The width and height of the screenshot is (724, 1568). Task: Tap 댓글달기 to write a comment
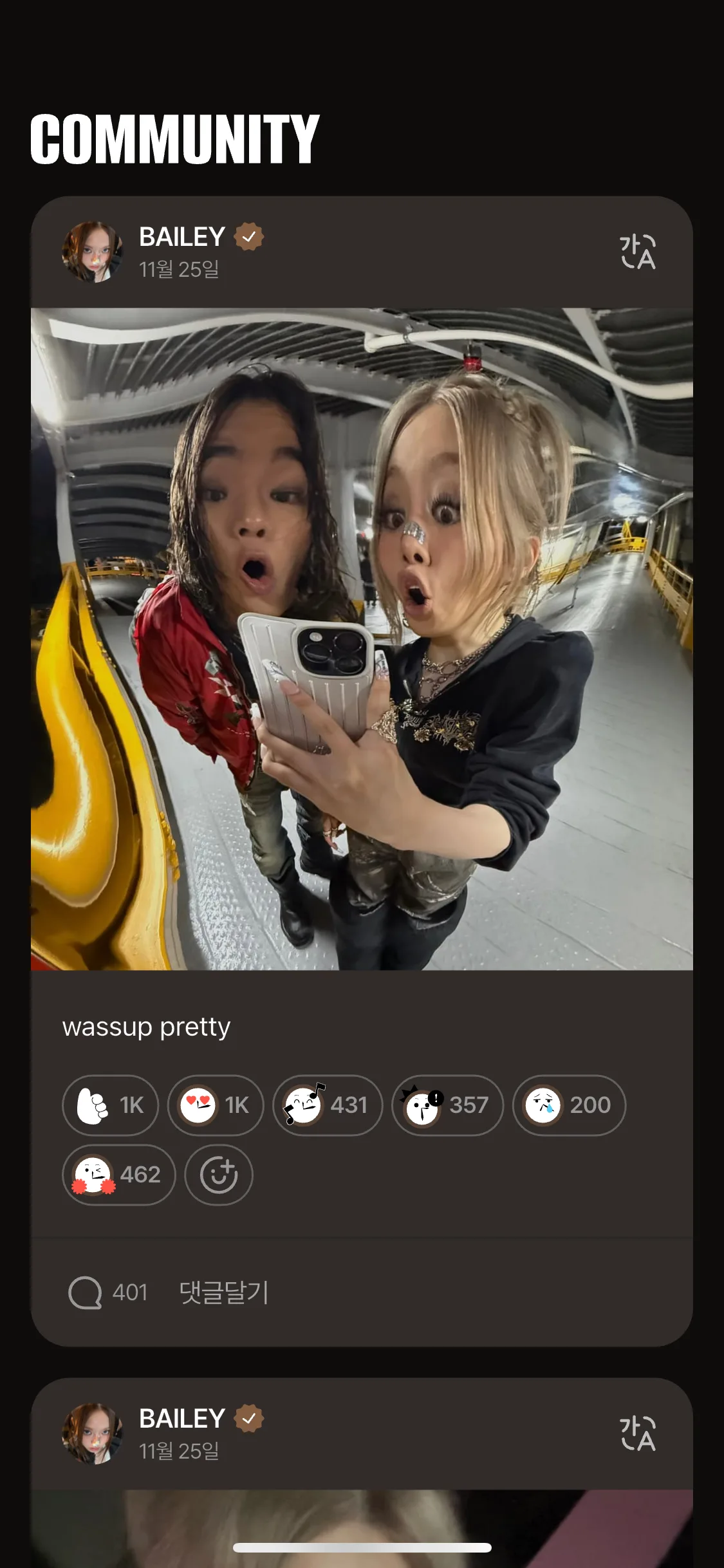coord(223,1293)
